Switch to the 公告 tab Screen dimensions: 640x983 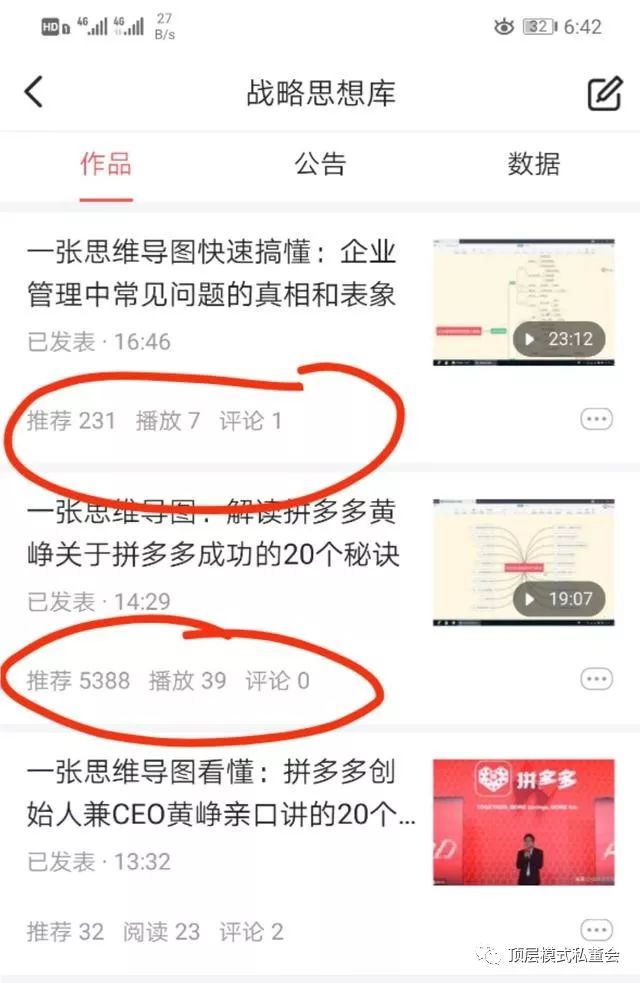[320, 164]
